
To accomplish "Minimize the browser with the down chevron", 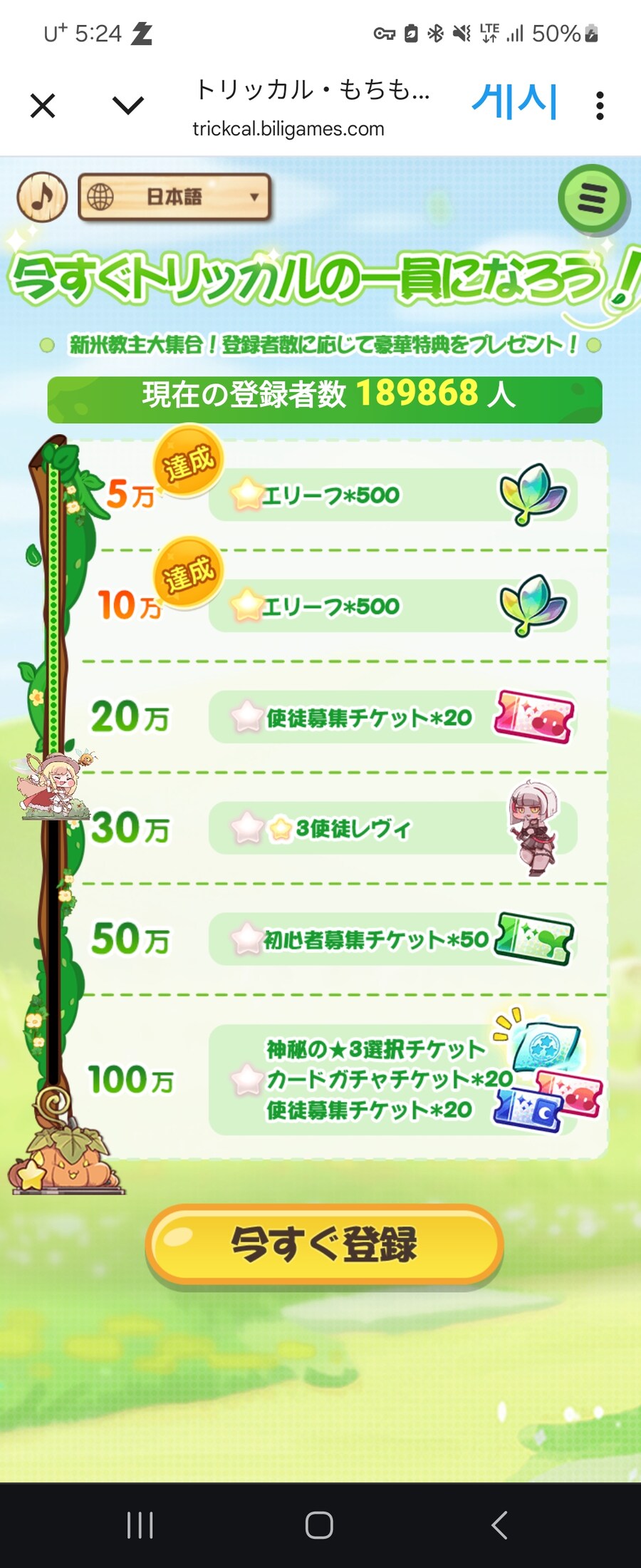I will [128, 106].
